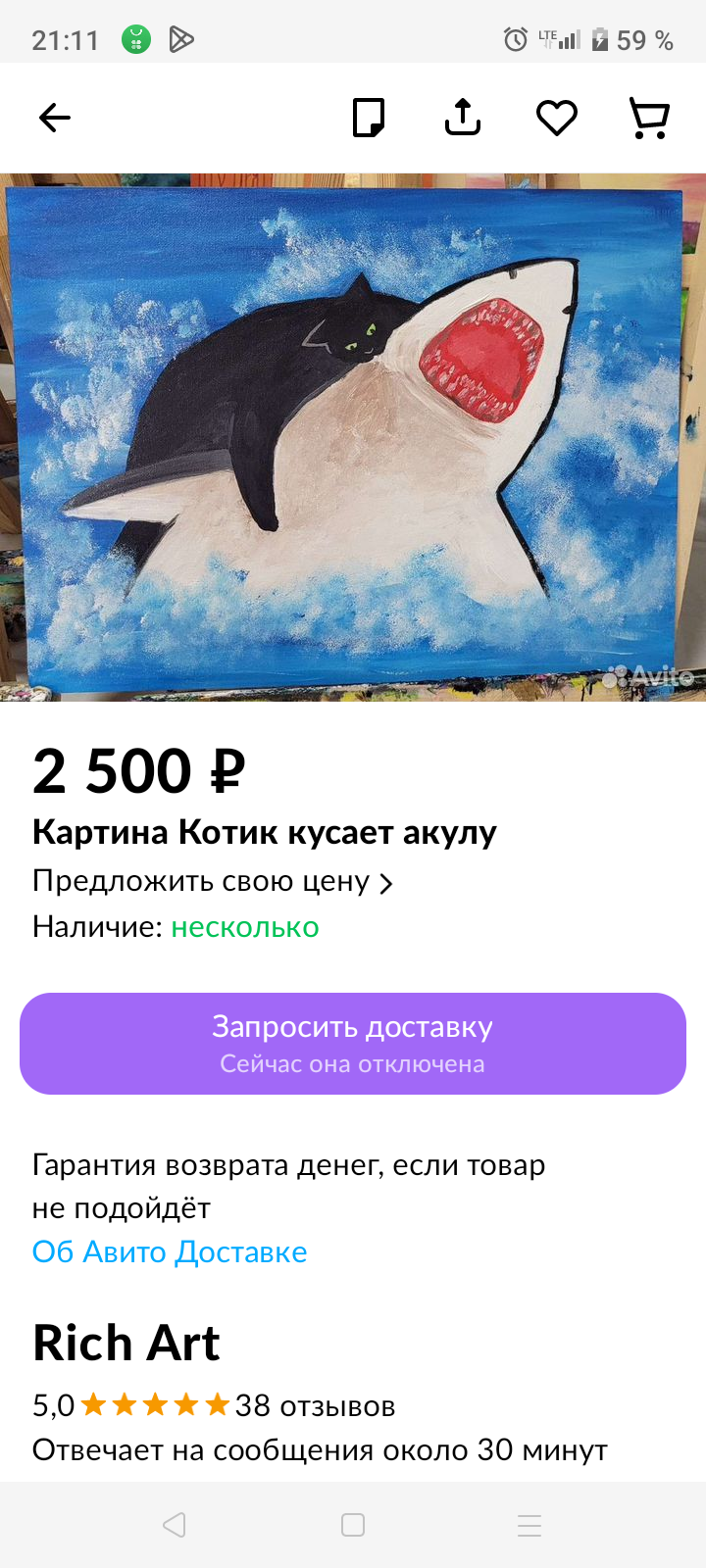Image resolution: width=706 pixels, height=1568 pixels.
Task: Add a note to this listing
Action: point(369,119)
